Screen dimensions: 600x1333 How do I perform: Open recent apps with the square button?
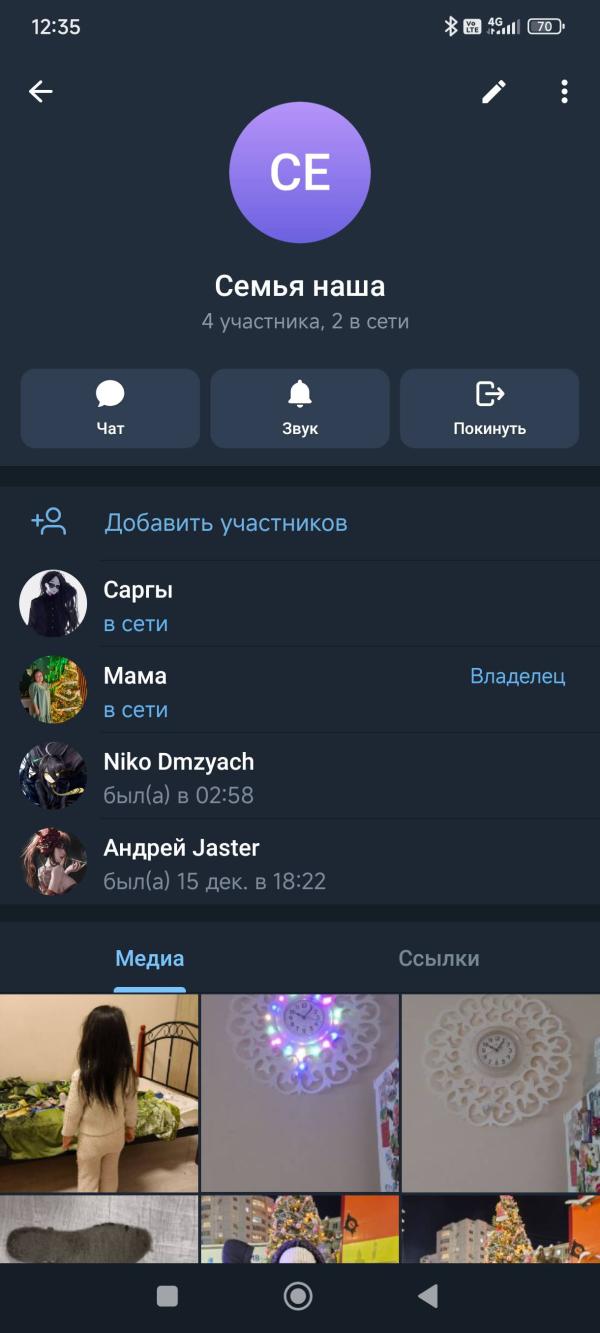168,1297
